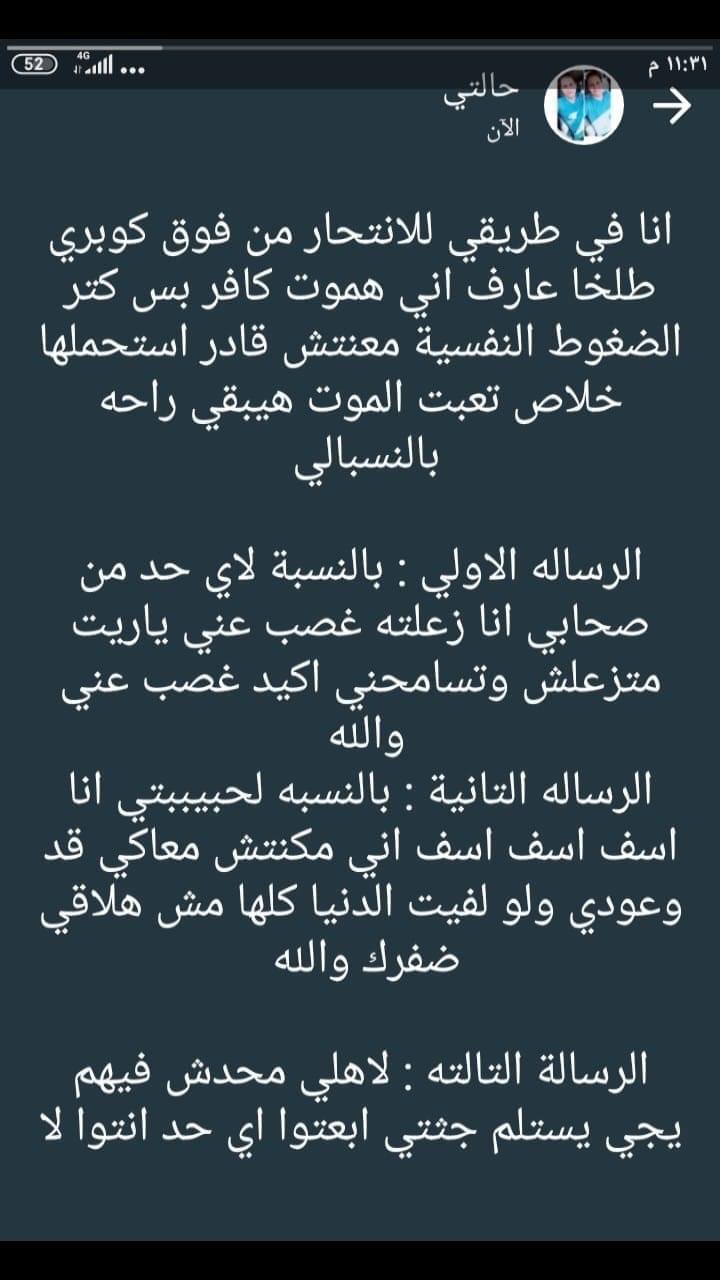
Task: Open the status owner's profile picture
Action: tap(584, 106)
